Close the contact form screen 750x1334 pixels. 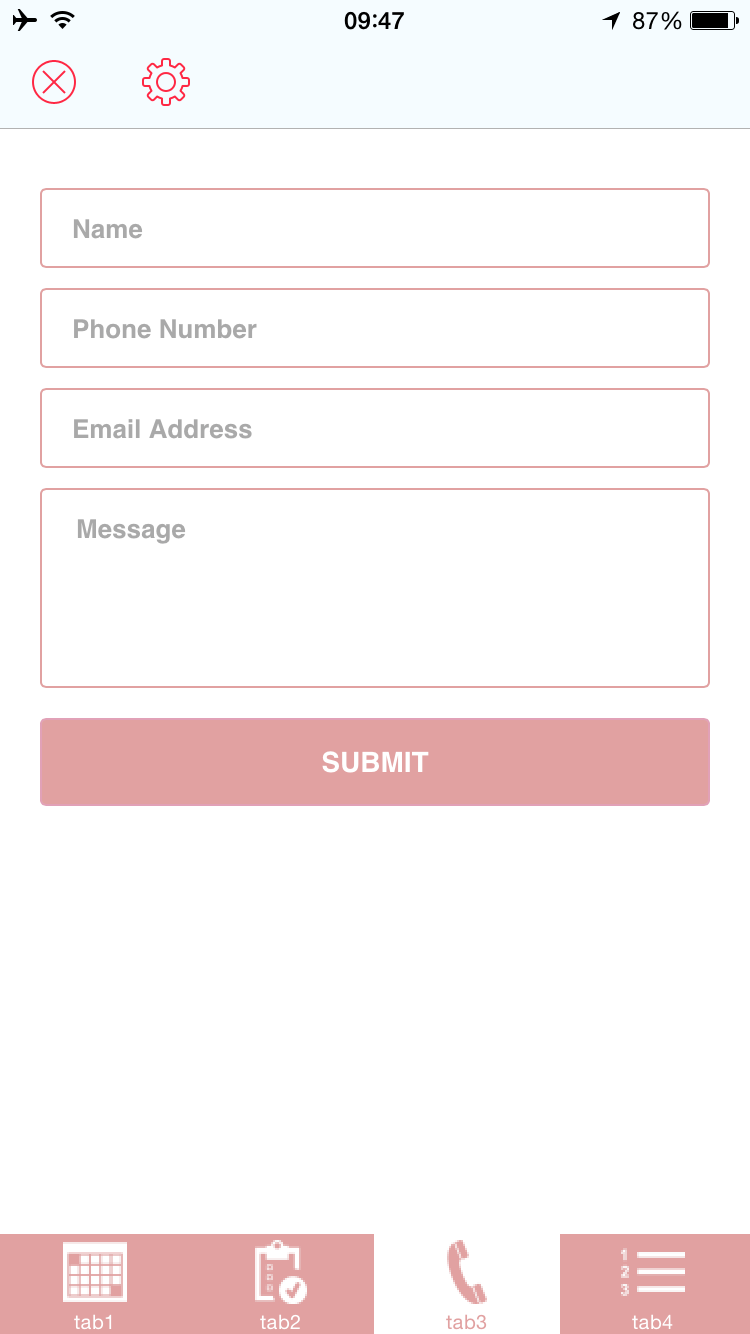coord(54,82)
